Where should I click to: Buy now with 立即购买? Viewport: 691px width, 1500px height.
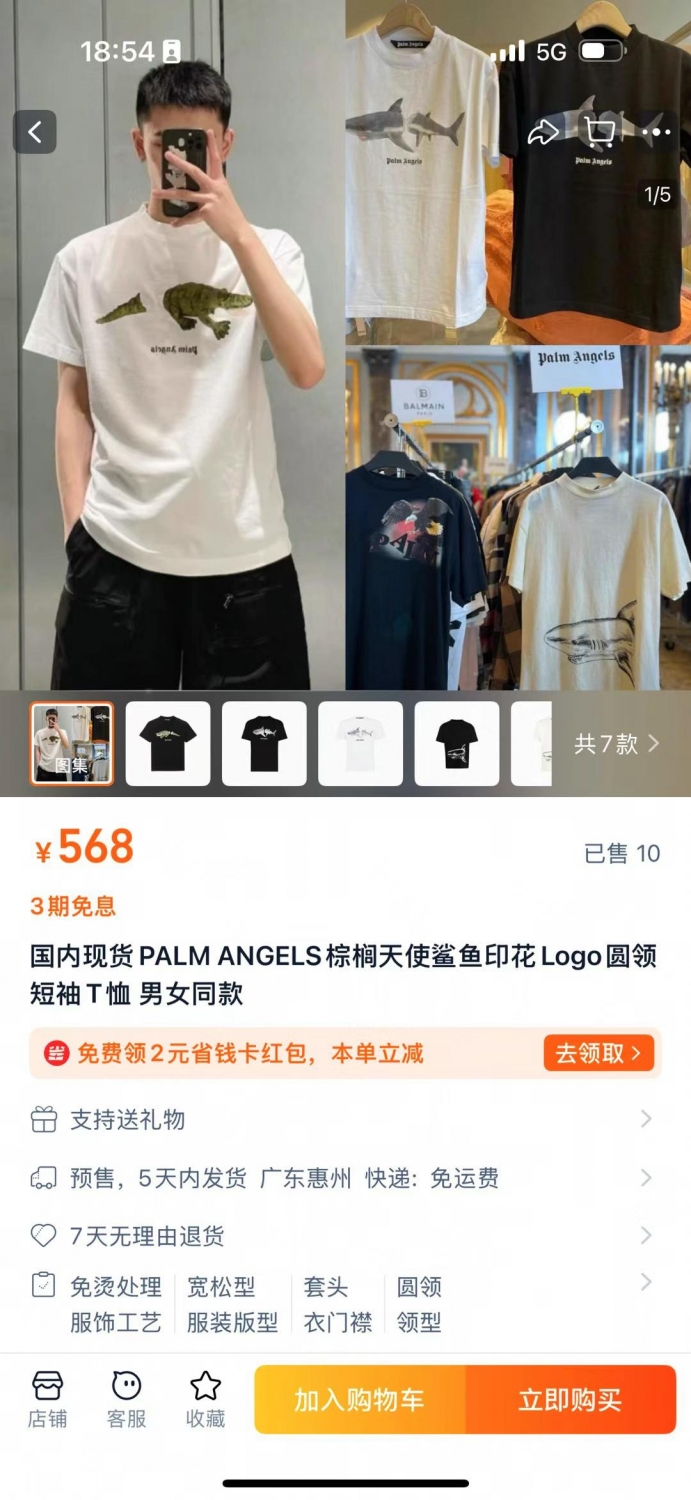pyautogui.click(x=571, y=1400)
